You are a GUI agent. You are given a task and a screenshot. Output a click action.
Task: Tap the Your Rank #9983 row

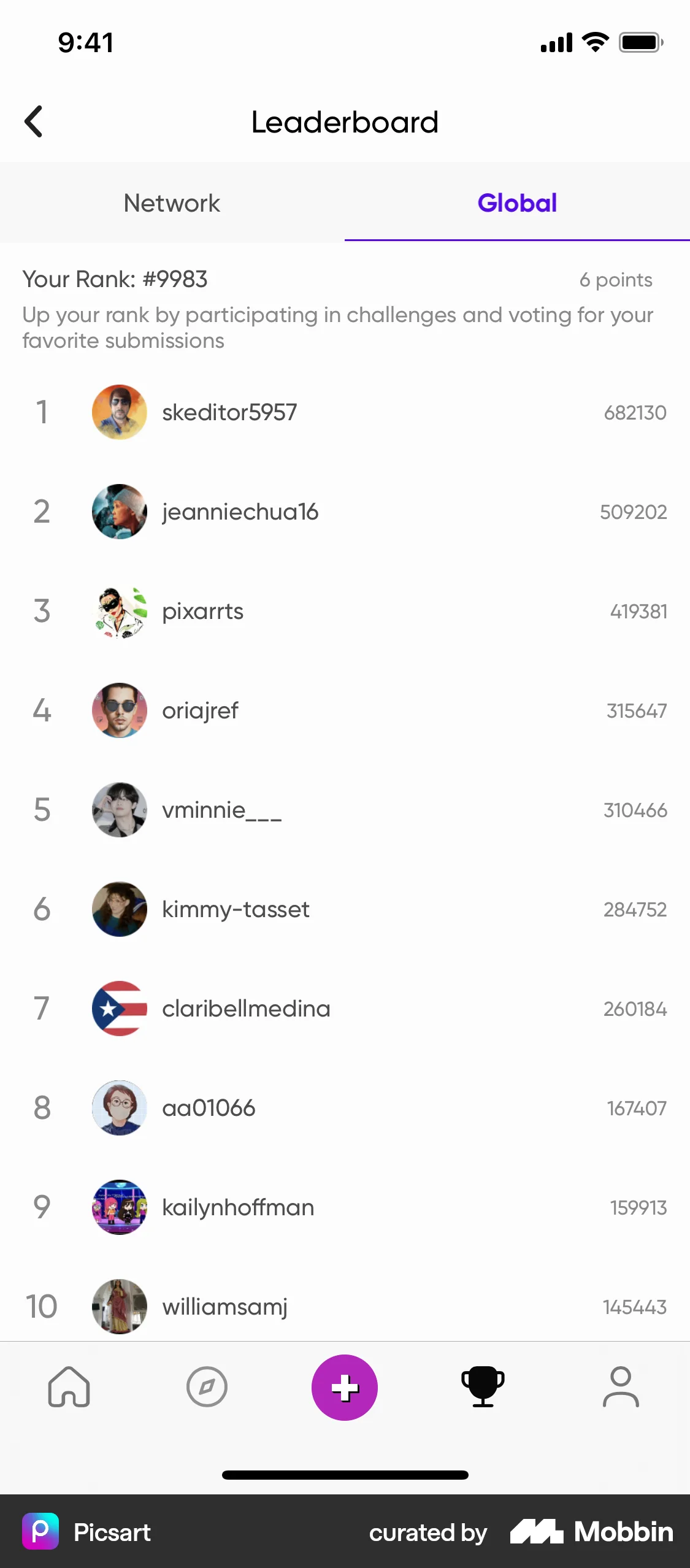[x=115, y=279]
